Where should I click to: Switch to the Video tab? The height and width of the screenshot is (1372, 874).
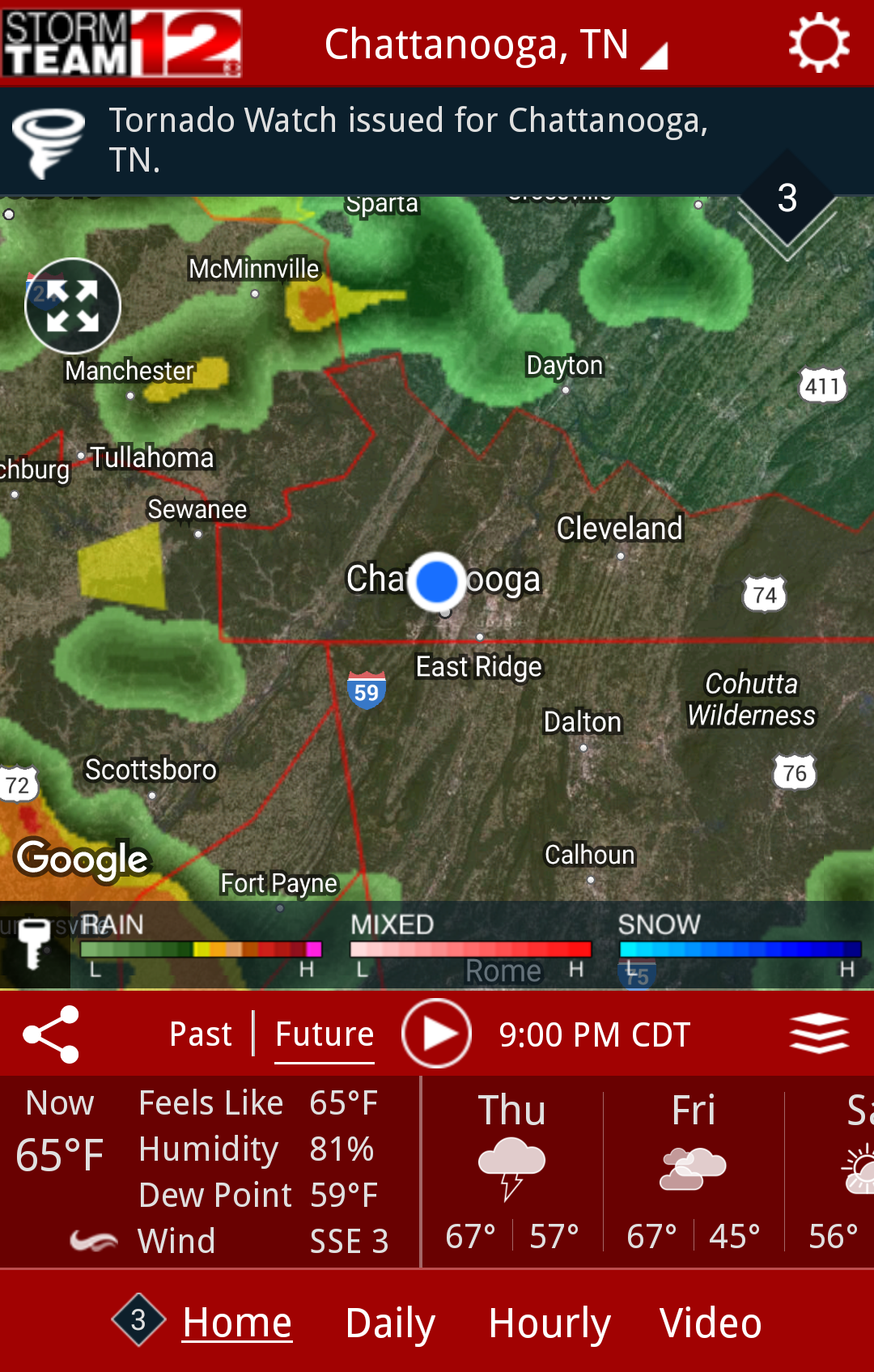point(710,1323)
